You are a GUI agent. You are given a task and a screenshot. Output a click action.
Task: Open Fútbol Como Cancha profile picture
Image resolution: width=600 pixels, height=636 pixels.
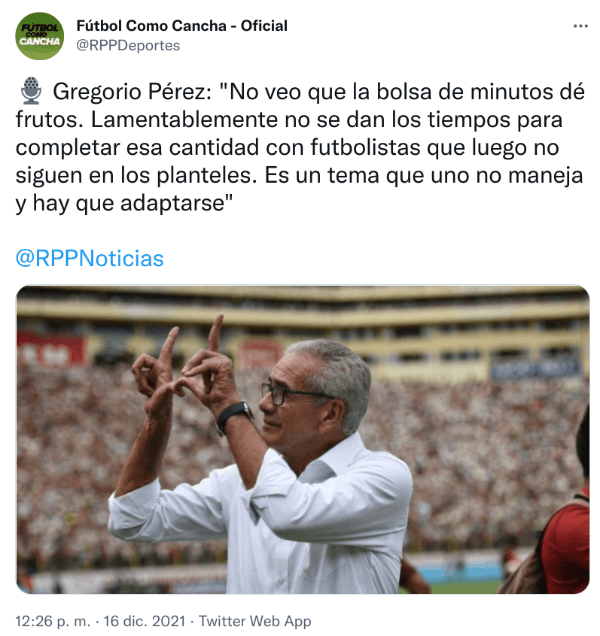(40, 36)
